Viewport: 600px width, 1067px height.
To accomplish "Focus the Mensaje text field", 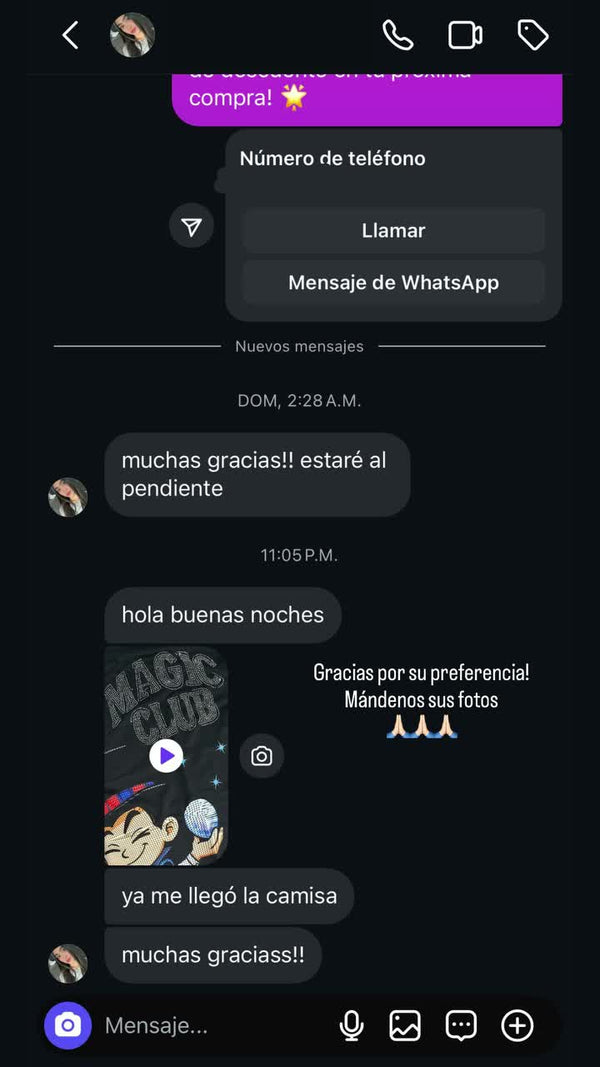I will pyautogui.click(x=210, y=1025).
